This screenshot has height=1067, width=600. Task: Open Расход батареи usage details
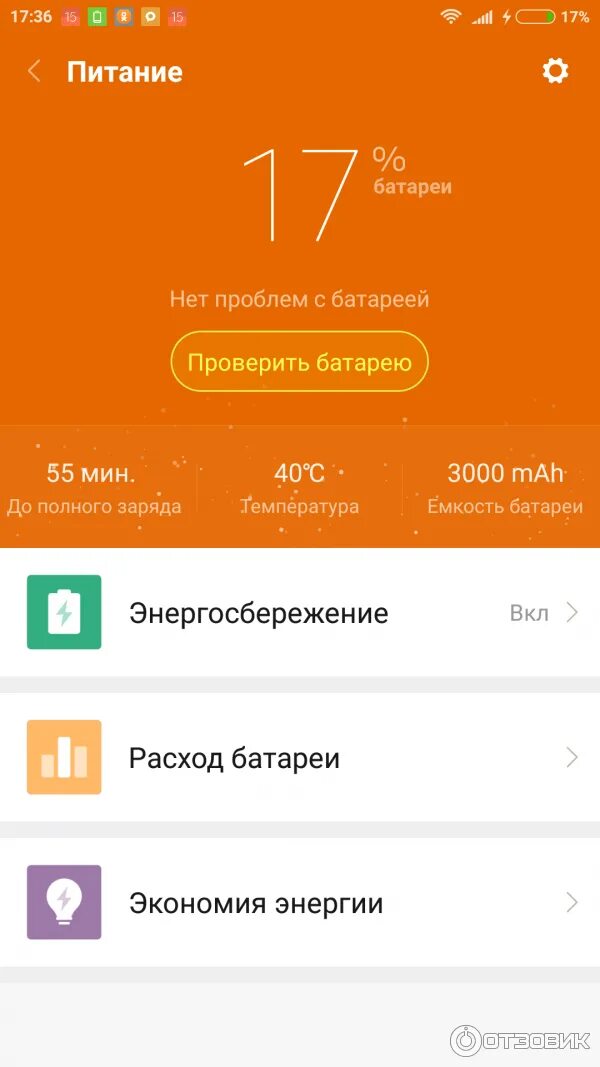coord(300,758)
